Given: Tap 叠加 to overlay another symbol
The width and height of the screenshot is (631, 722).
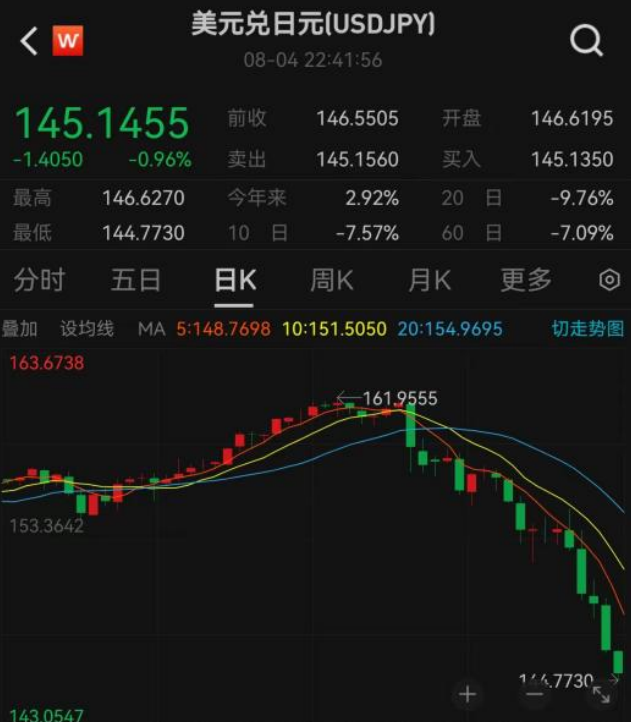Looking at the screenshot, I should pos(20,328).
